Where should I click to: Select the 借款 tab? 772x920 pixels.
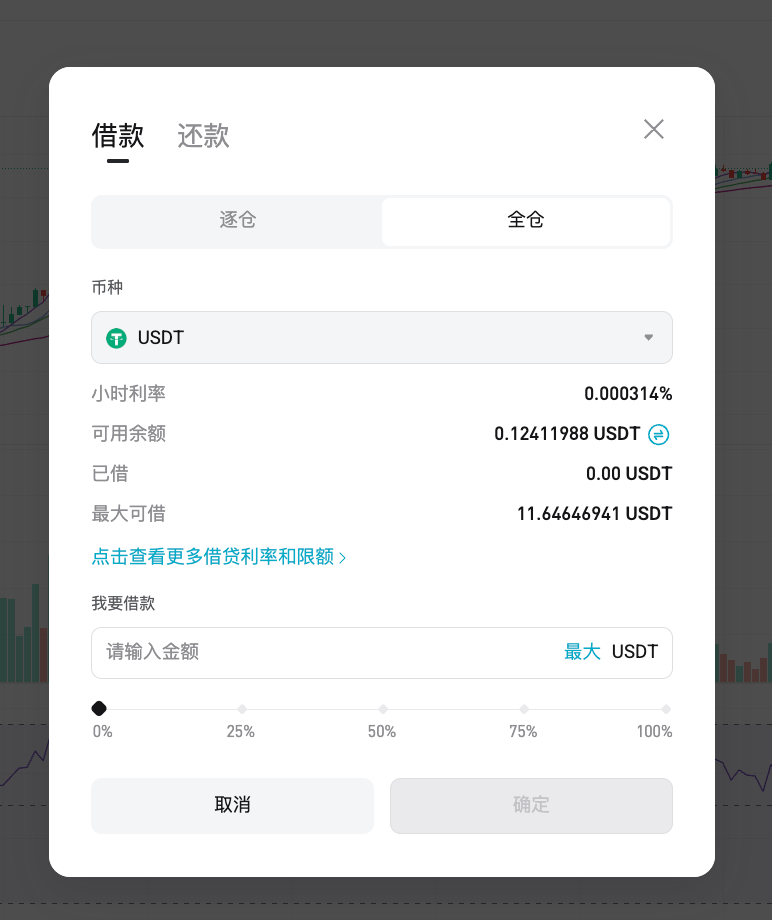coord(118,136)
